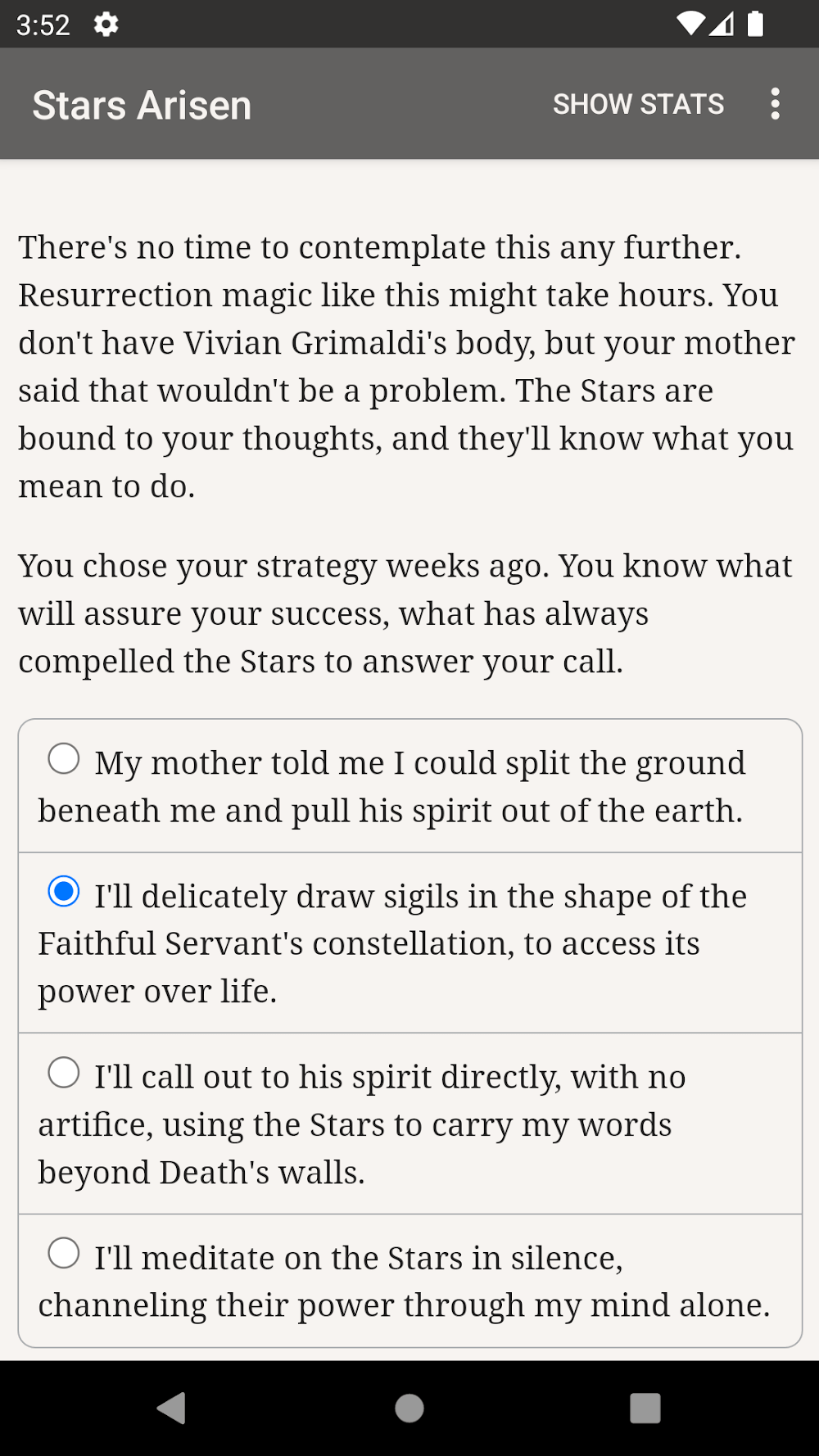Return to the home screen via system home

[x=409, y=1409]
